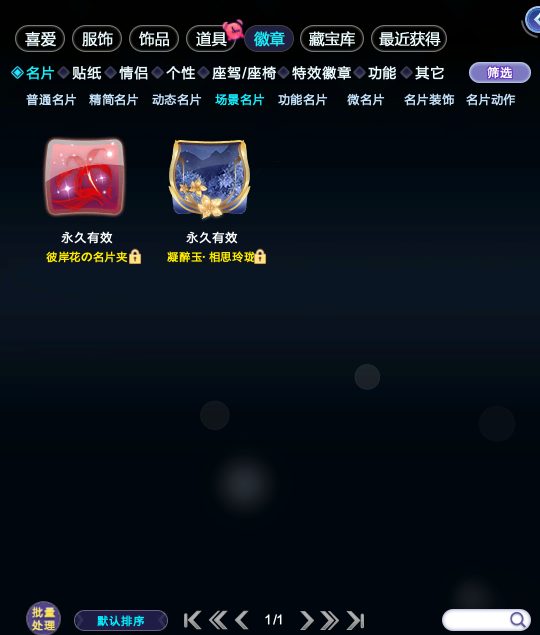Screen dimensions: 540x635
Task: Tap the search box
Action: 486,620
